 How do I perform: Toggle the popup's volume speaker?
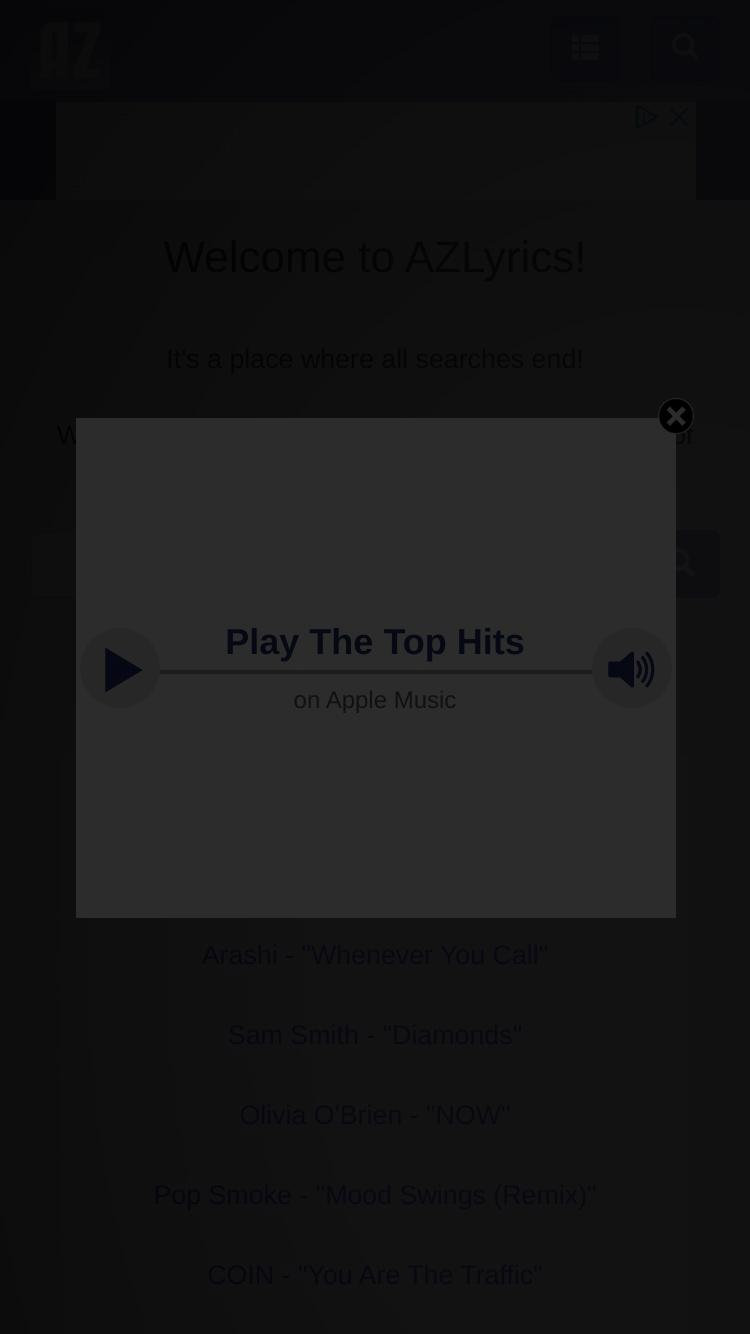pyautogui.click(x=632, y=669)
